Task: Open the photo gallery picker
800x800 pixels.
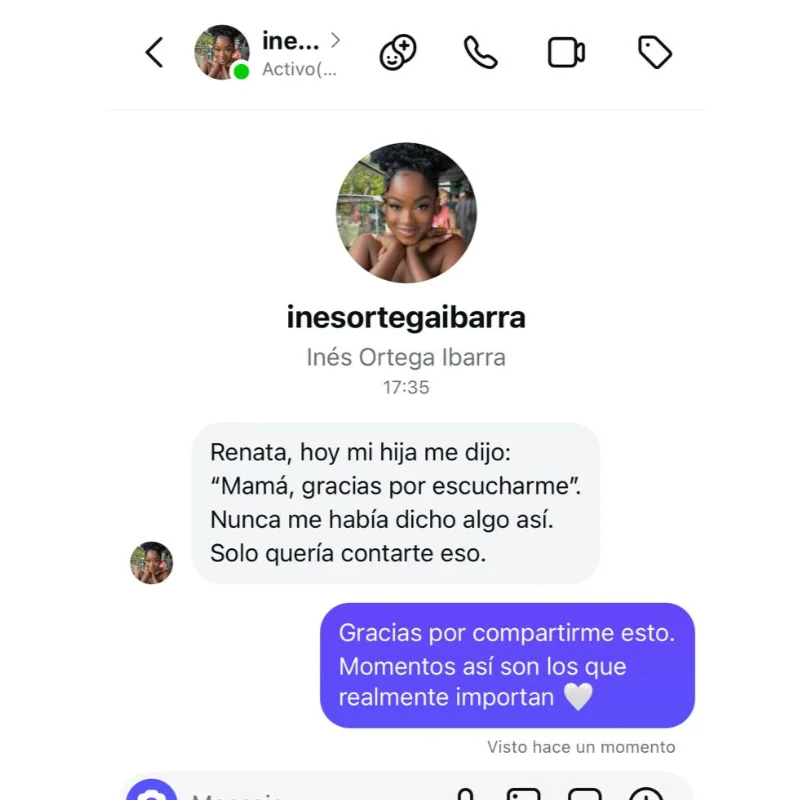Action: (523, 794)
